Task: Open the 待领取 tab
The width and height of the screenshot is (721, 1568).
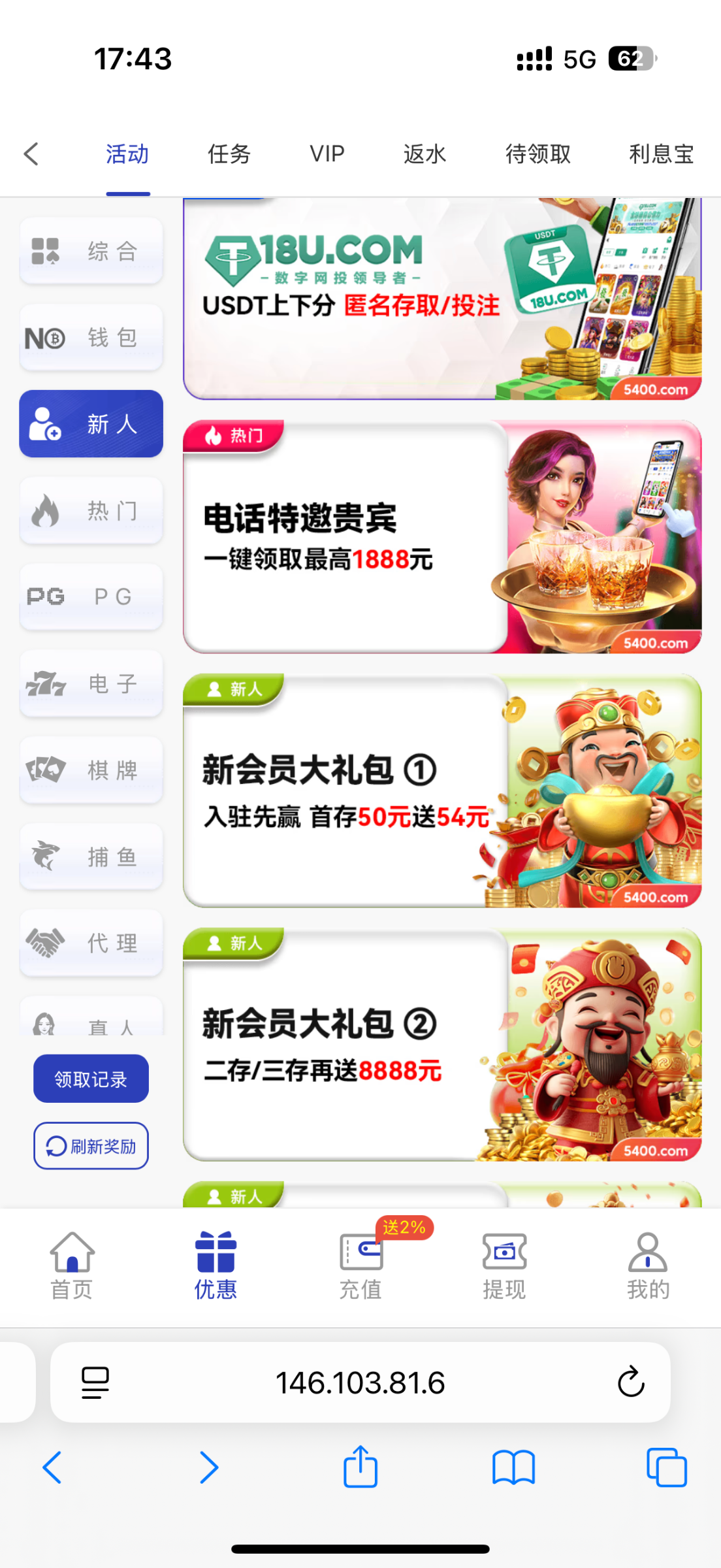Action: 538,154
